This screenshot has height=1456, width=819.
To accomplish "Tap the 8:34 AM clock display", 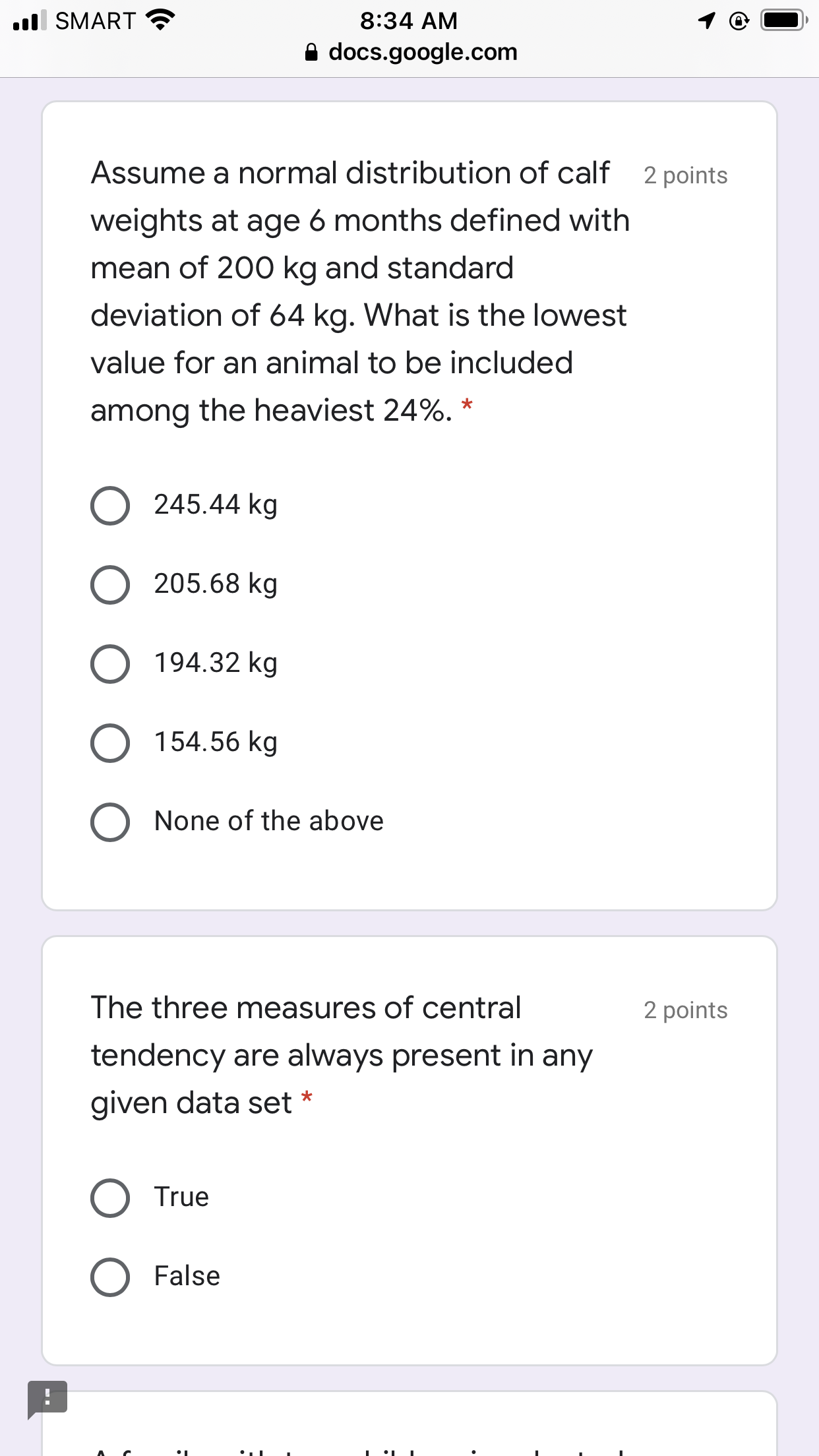I will [408, 20].
